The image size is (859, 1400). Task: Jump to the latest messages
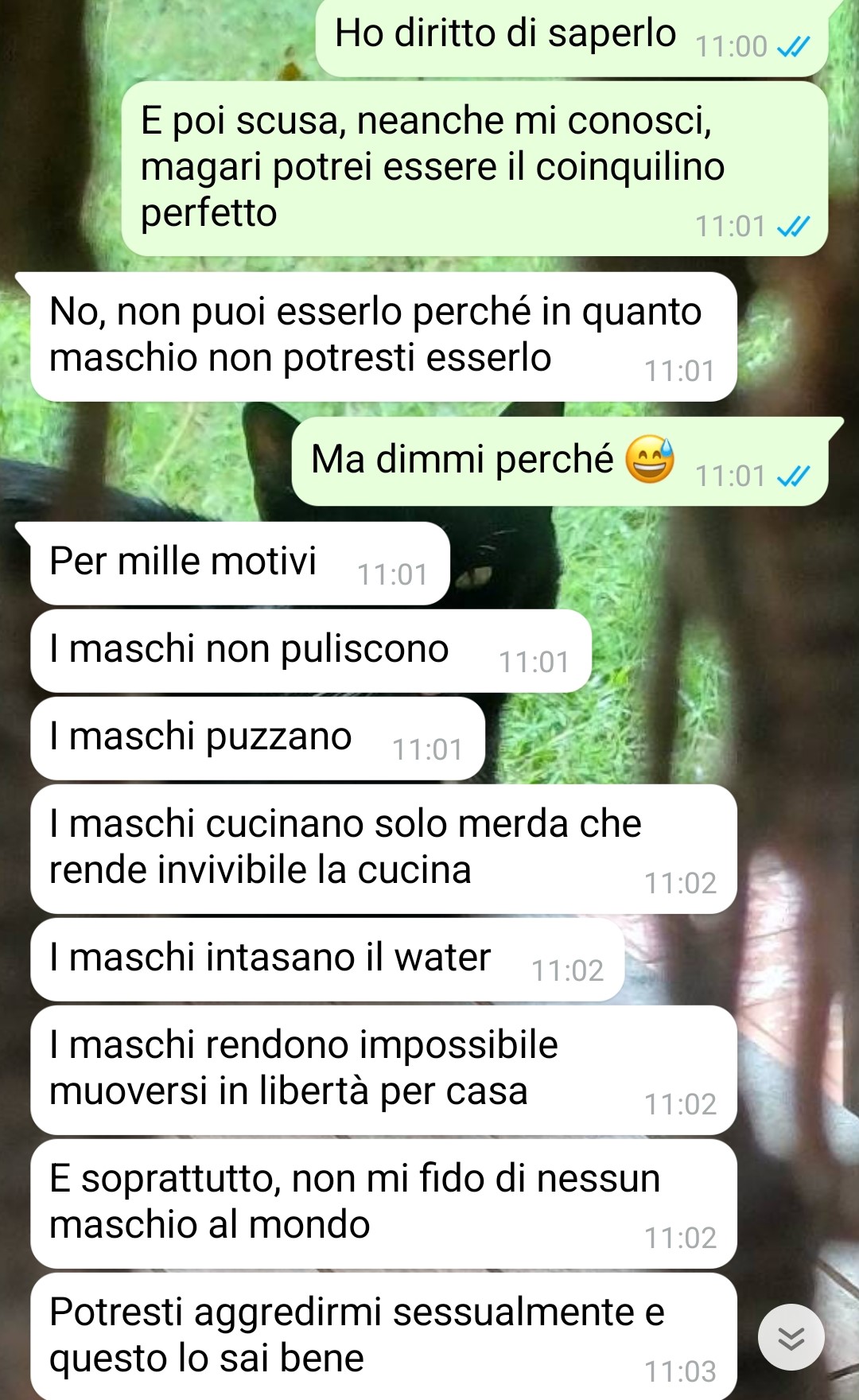click(x=791, y=1337)
